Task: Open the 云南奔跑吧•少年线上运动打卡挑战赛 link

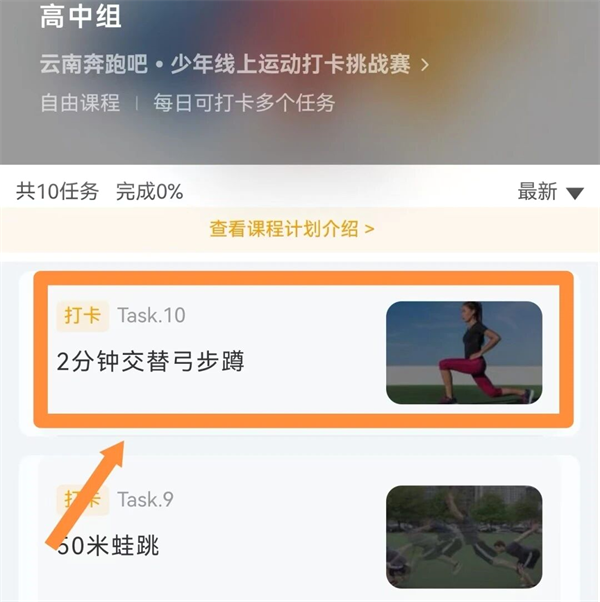Action: 234,65
